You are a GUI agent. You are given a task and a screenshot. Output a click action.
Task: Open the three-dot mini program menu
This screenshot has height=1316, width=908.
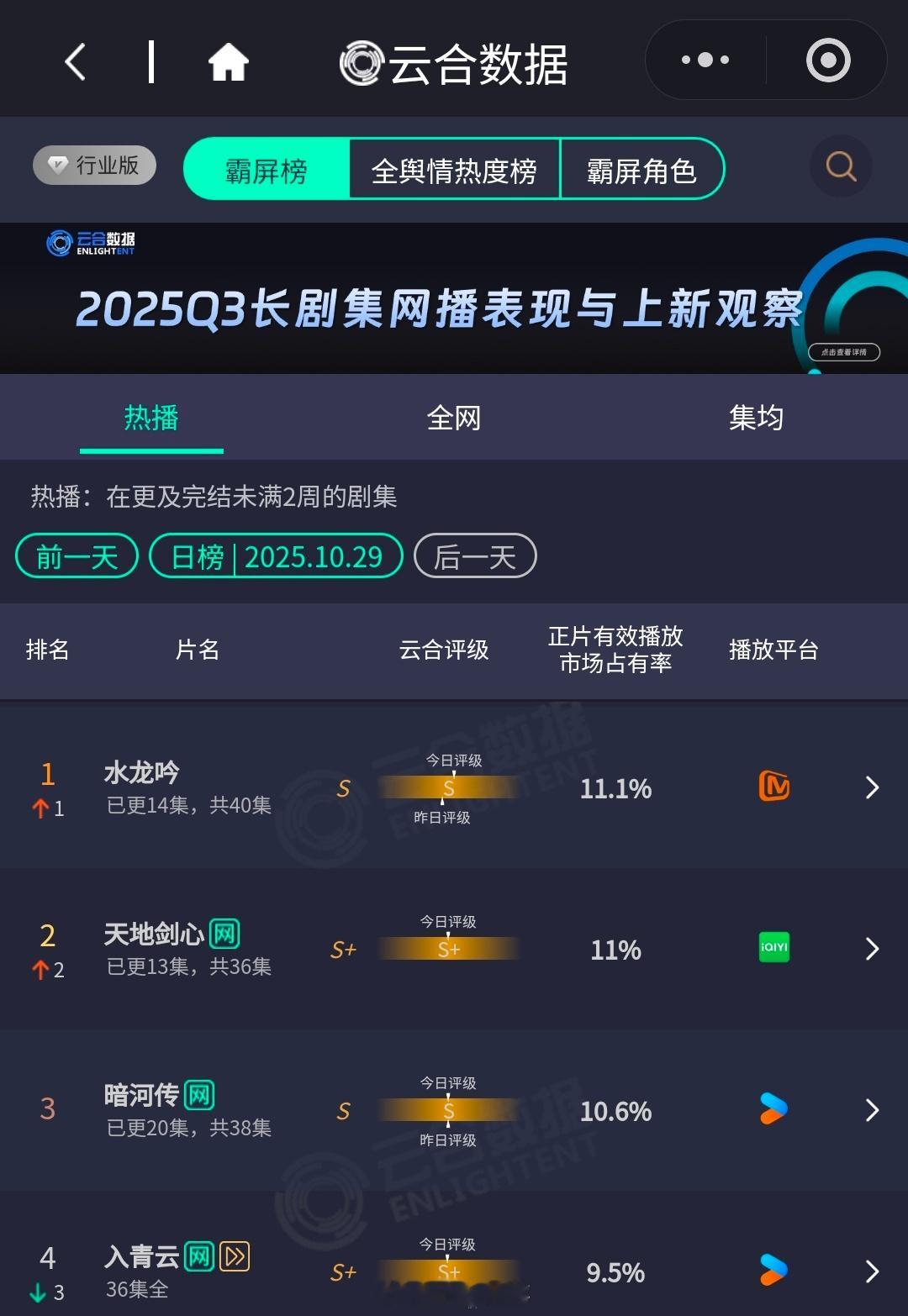[703, 59]
